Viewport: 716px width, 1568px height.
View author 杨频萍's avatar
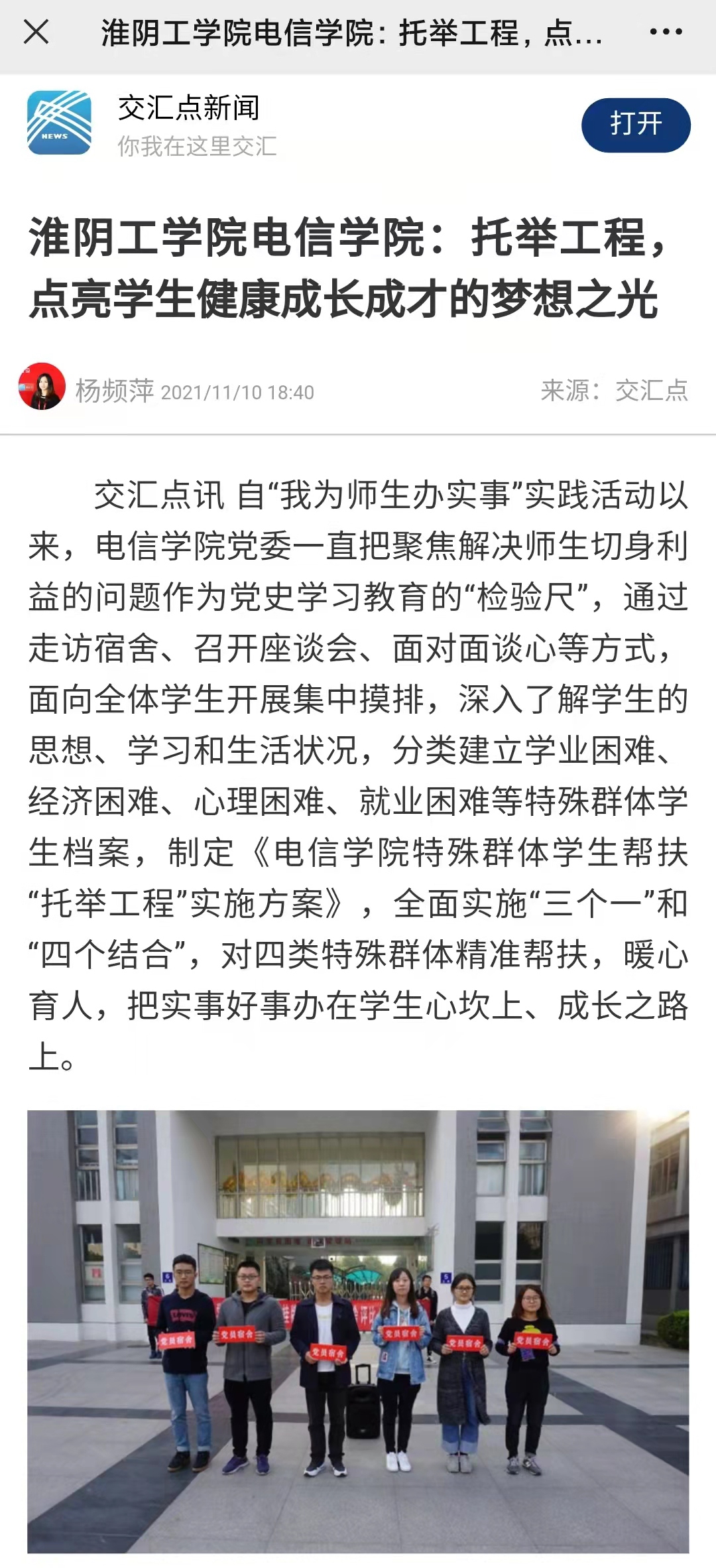point(42,387)
